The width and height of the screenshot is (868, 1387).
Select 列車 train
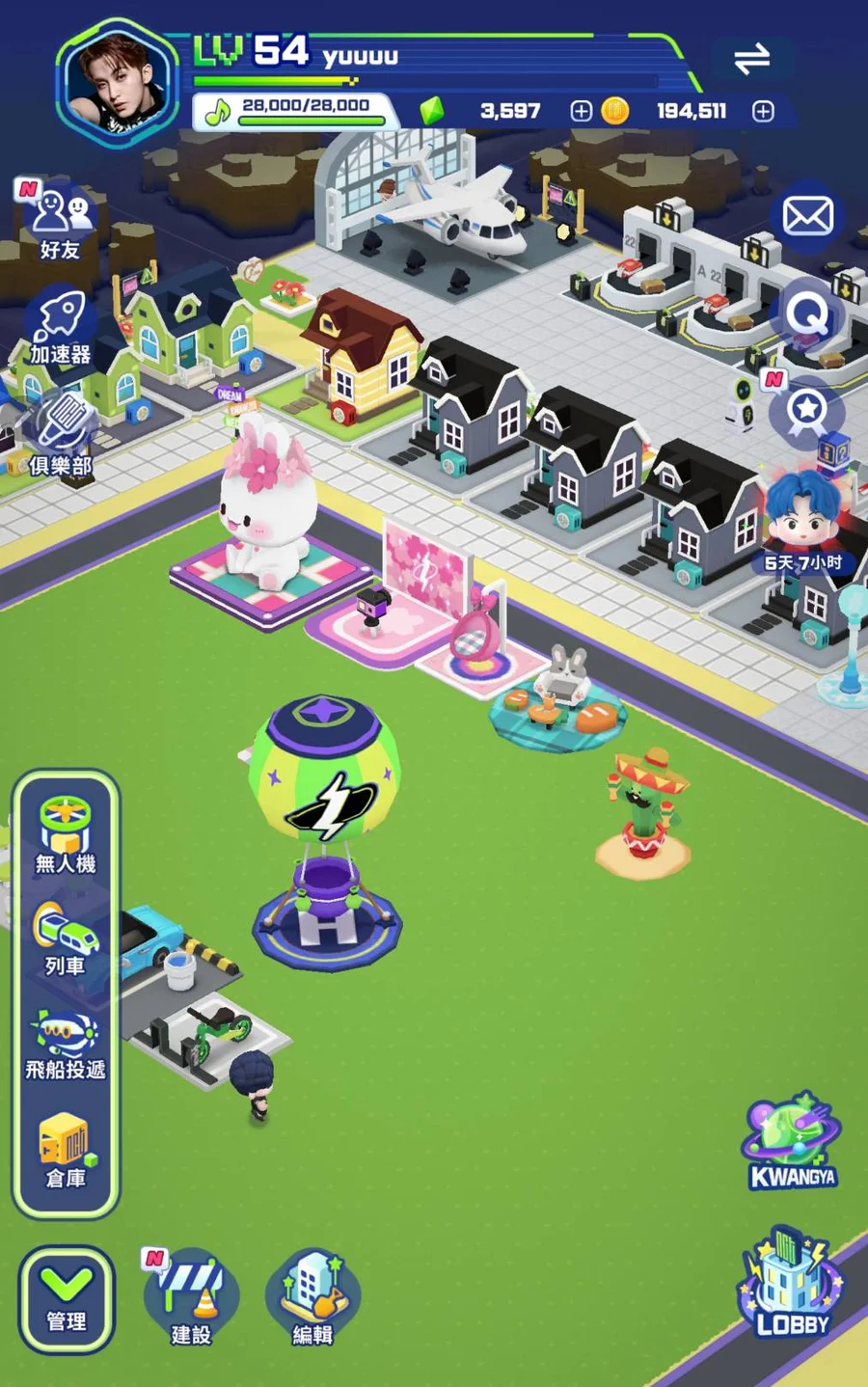[65, 938]
